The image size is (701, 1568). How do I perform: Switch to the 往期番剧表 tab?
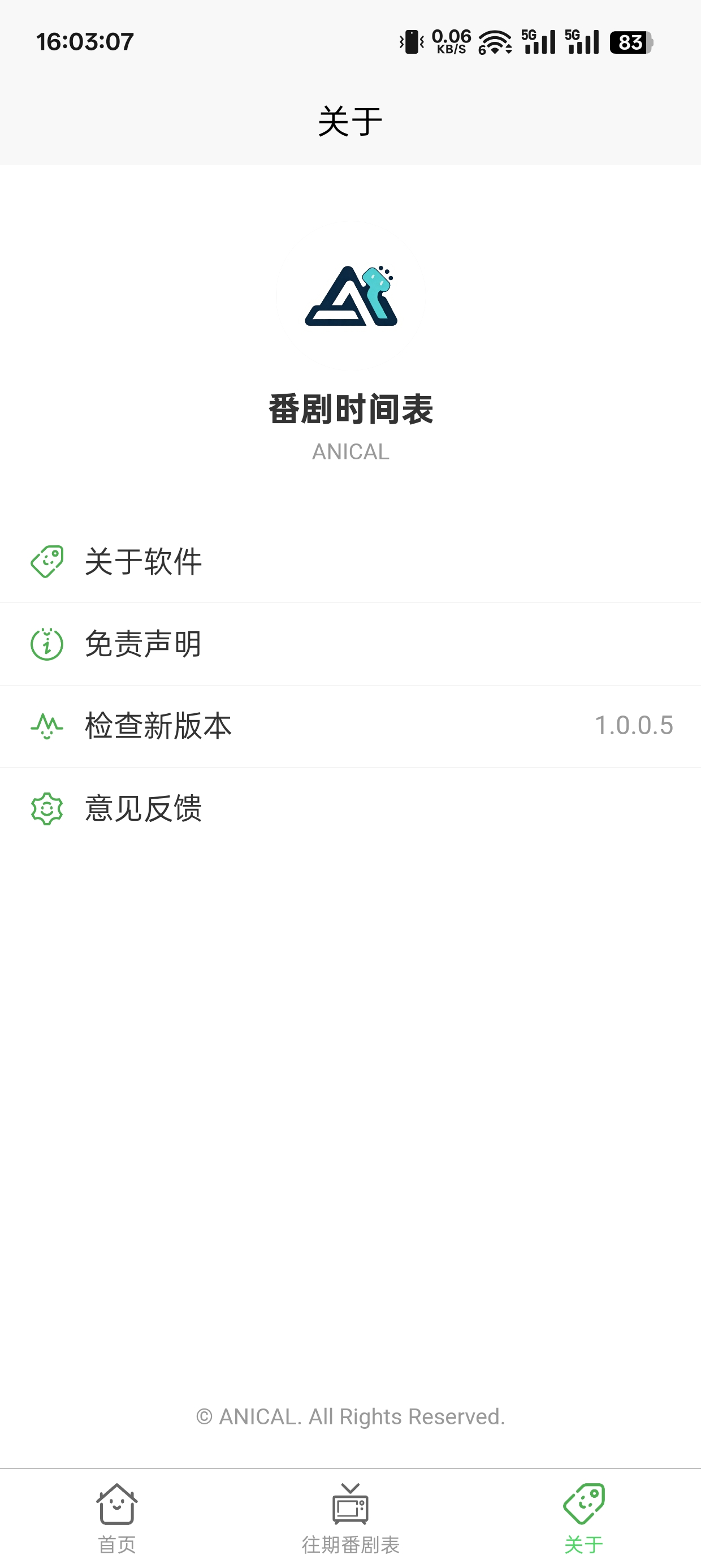pos(350,1519)
